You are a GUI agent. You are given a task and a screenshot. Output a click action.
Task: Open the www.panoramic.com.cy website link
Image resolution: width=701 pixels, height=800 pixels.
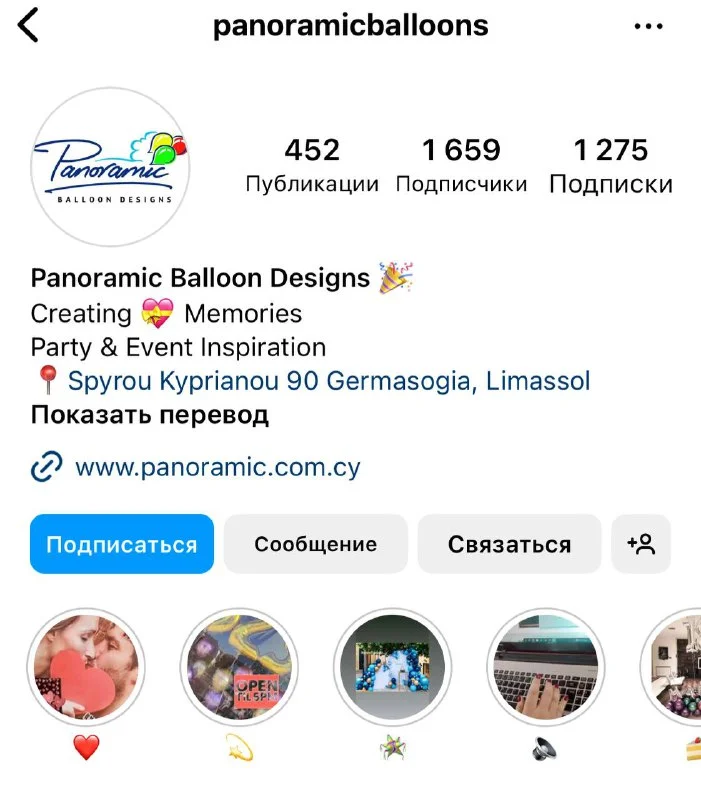[218, 466]
